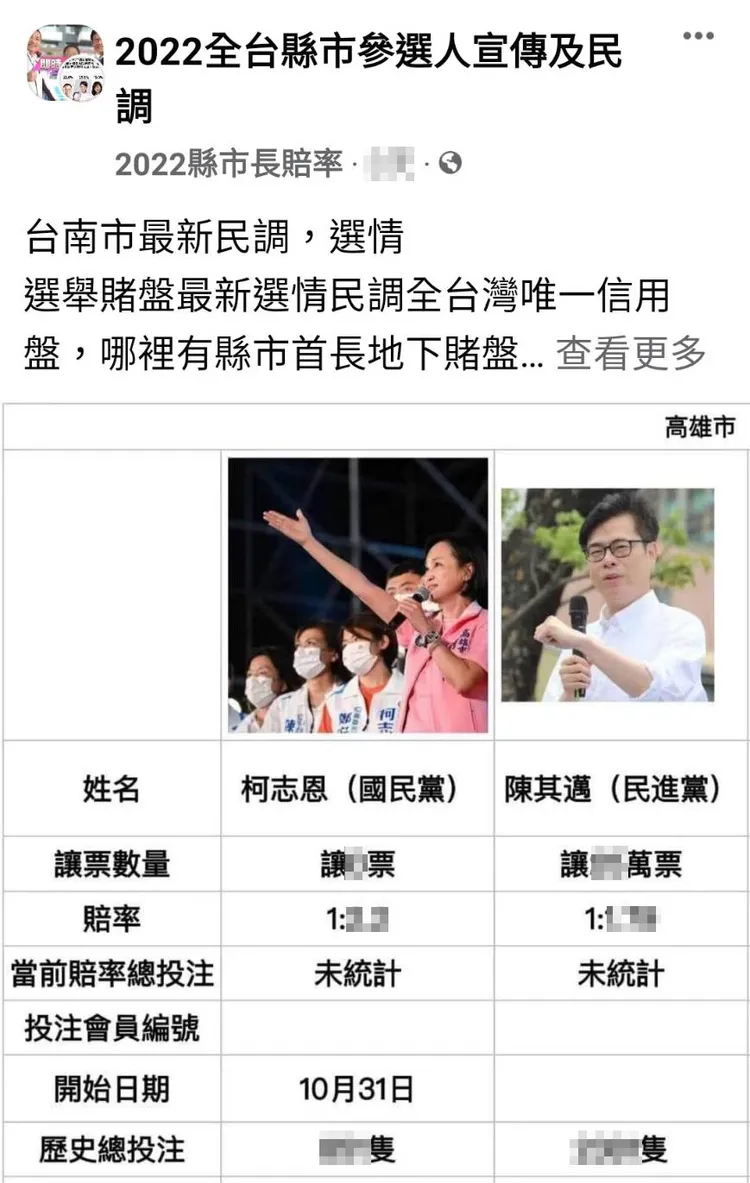Select the 賠率 row label

point(108,919)
